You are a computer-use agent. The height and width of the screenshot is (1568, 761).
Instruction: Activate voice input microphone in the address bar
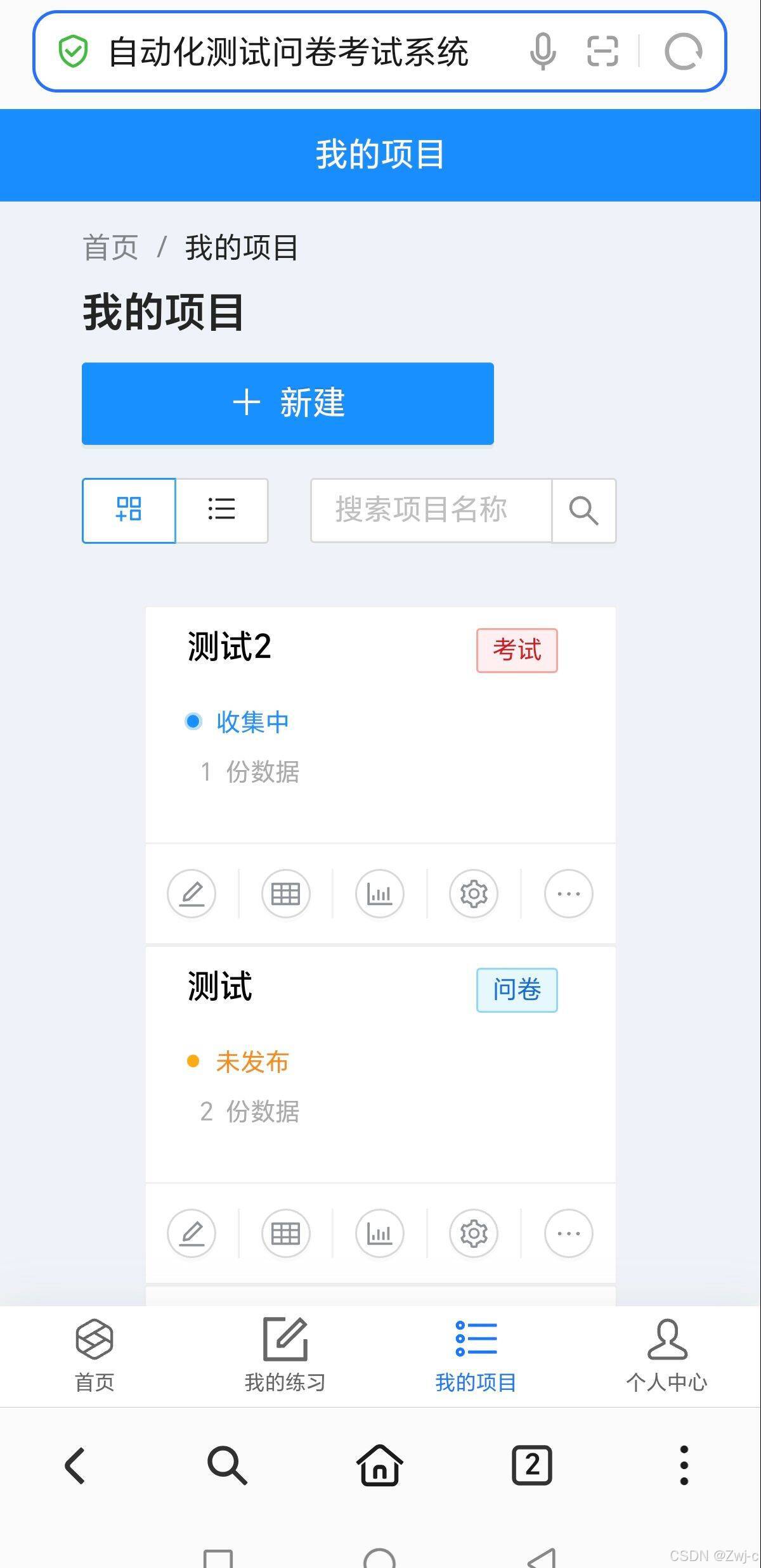click(543, 51)
